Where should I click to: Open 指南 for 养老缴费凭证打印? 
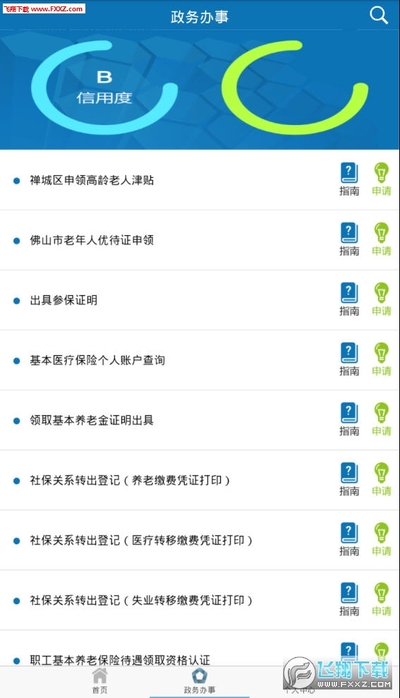pos(349,480)
